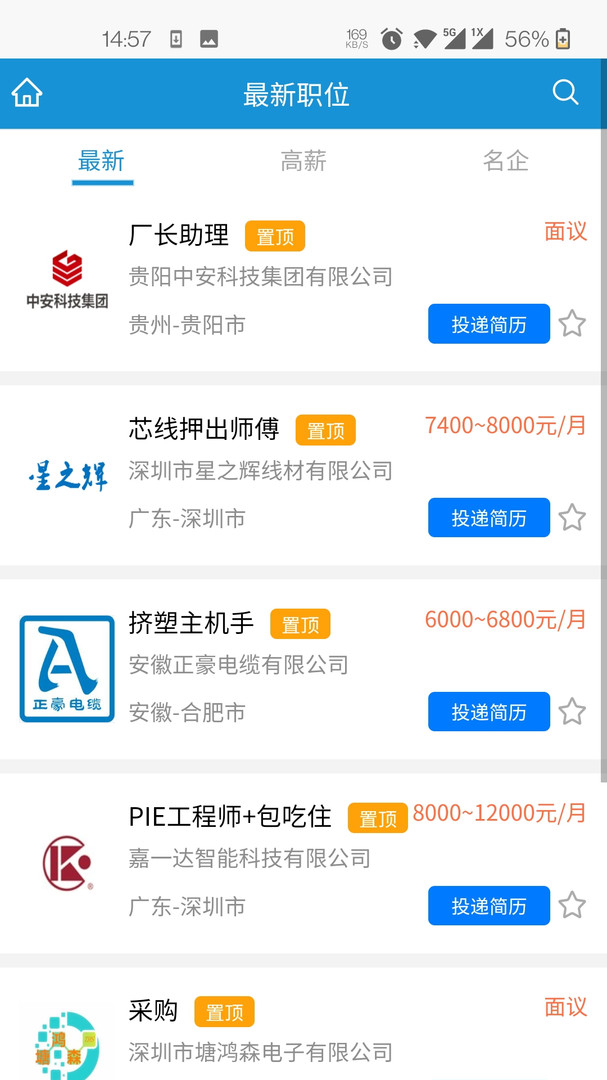This screenshot has width=607, height=1080.
Task: Submit resume for 芯线押出师傅
Action: (x=488, y=518)
